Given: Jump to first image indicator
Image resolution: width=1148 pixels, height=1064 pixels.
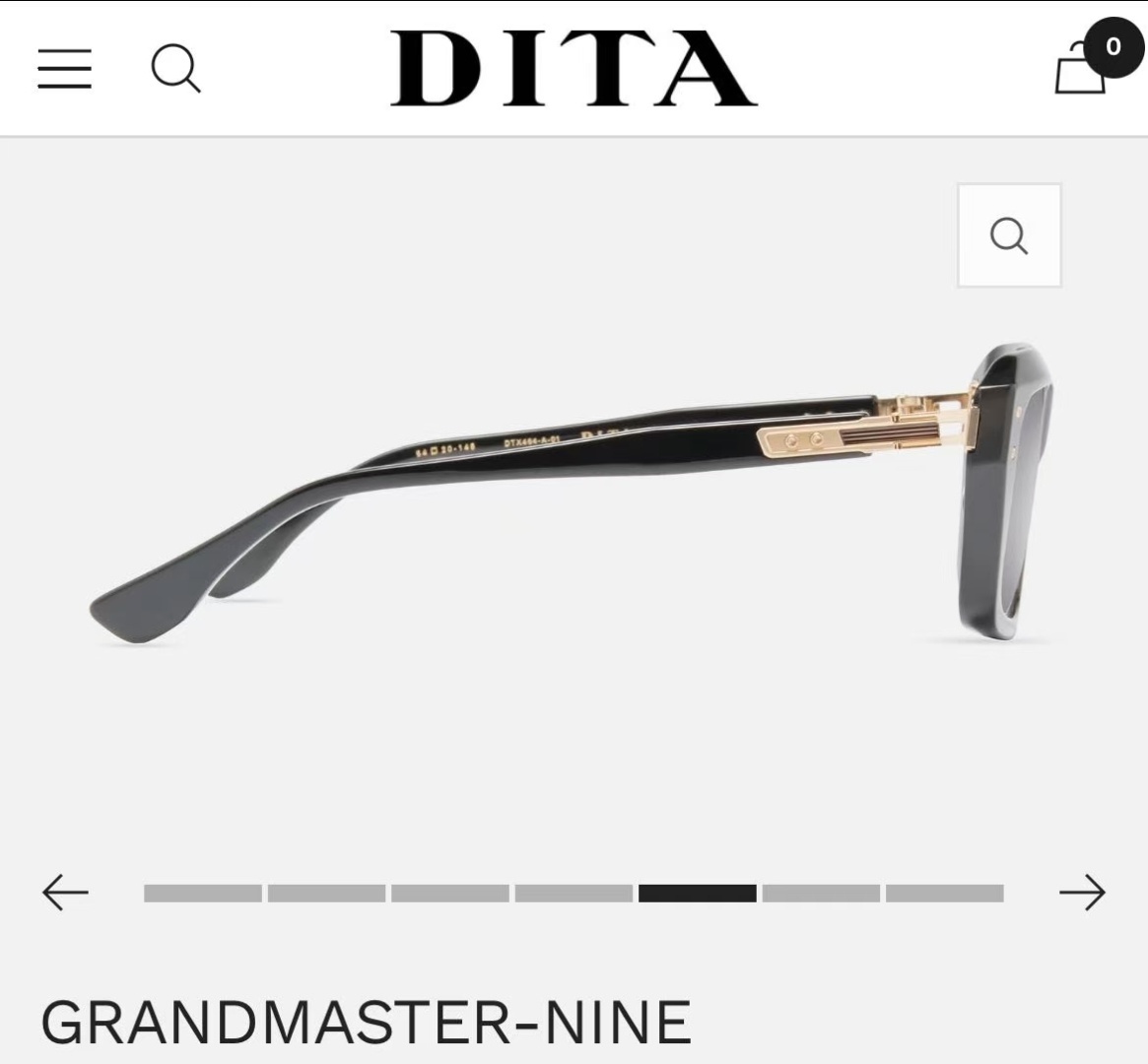Looking at the screenshot, I should click(x=203, y=894).
